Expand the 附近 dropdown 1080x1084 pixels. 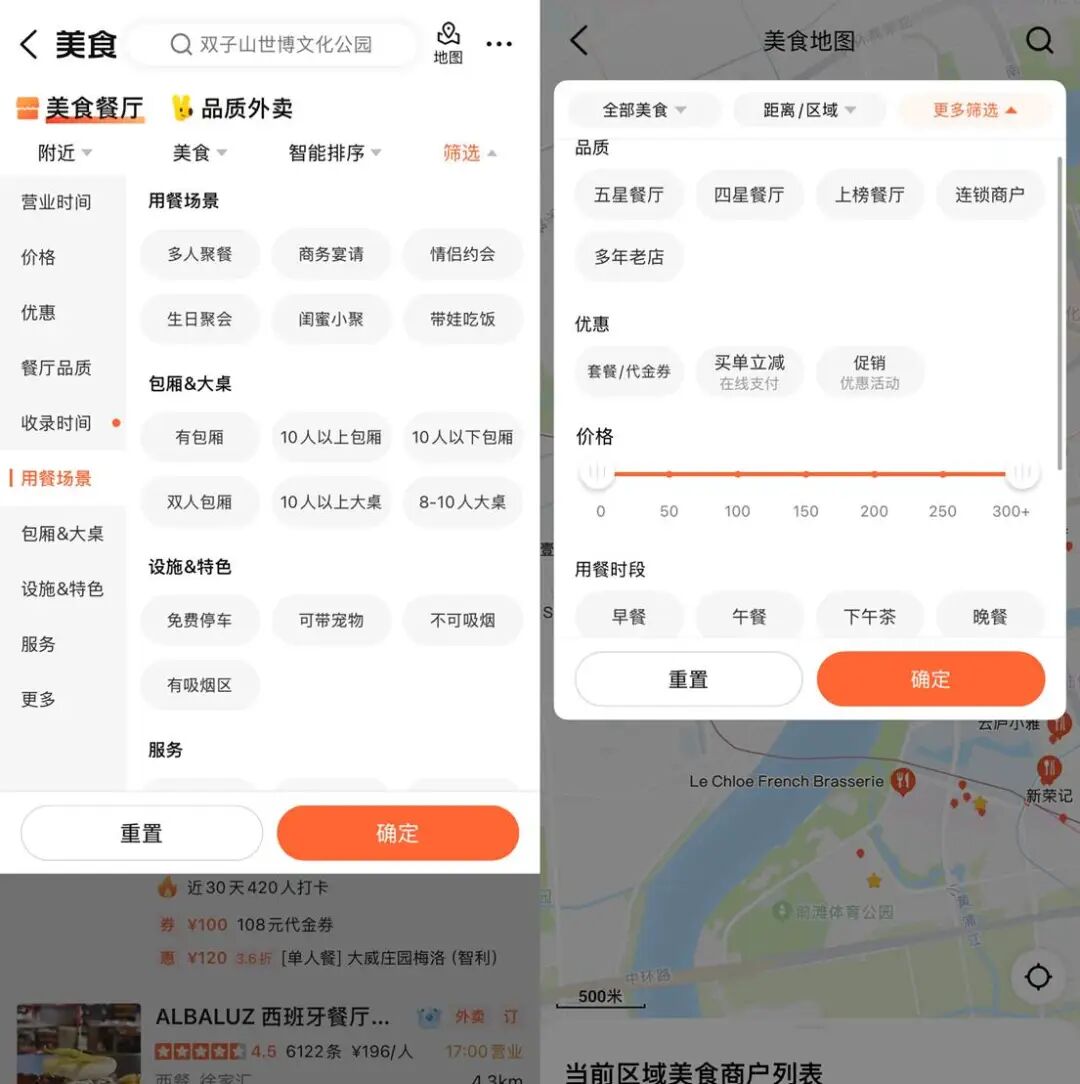(x=65, y=153)
